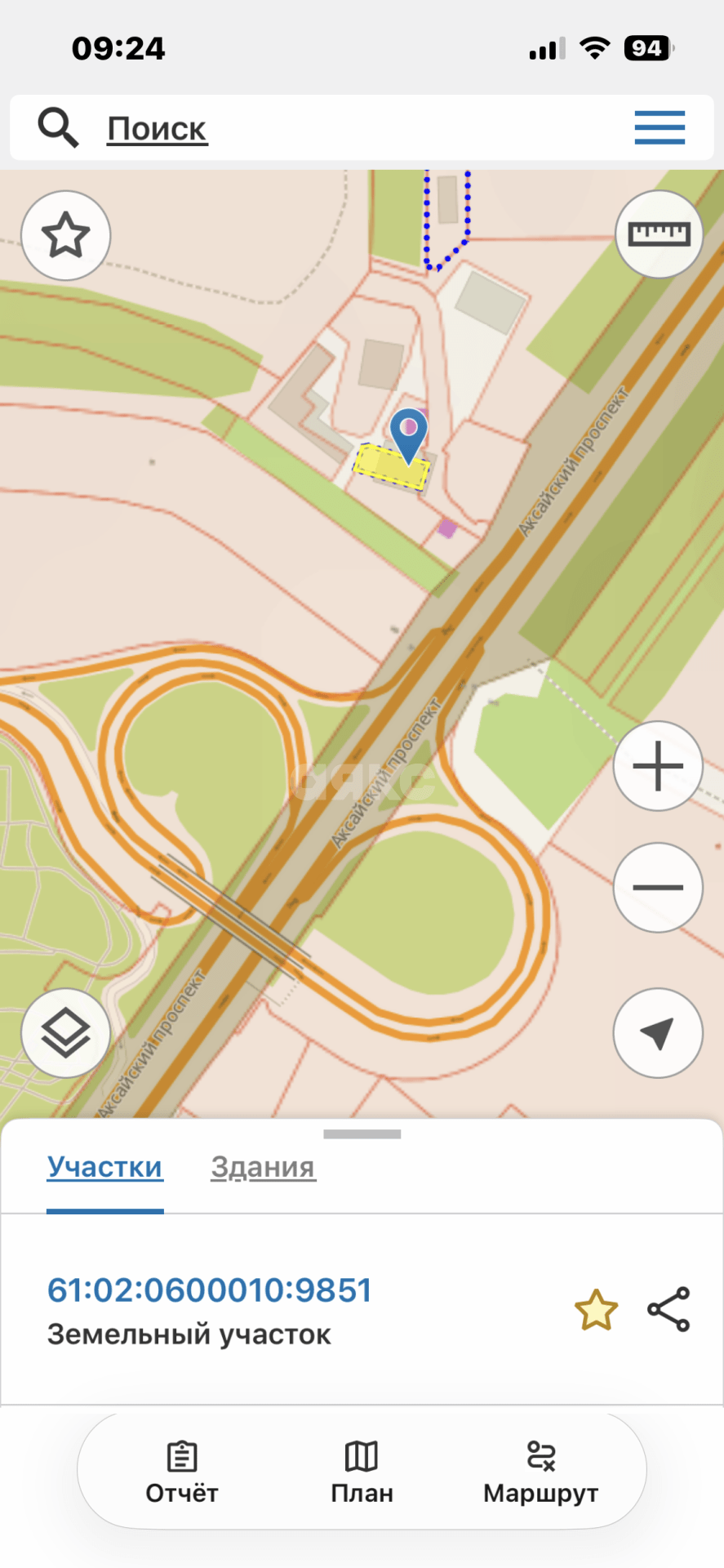This screenshot has width=724, height=1568.
Task: Add the parcel to favorites
Action: (x=596, y=1310)
